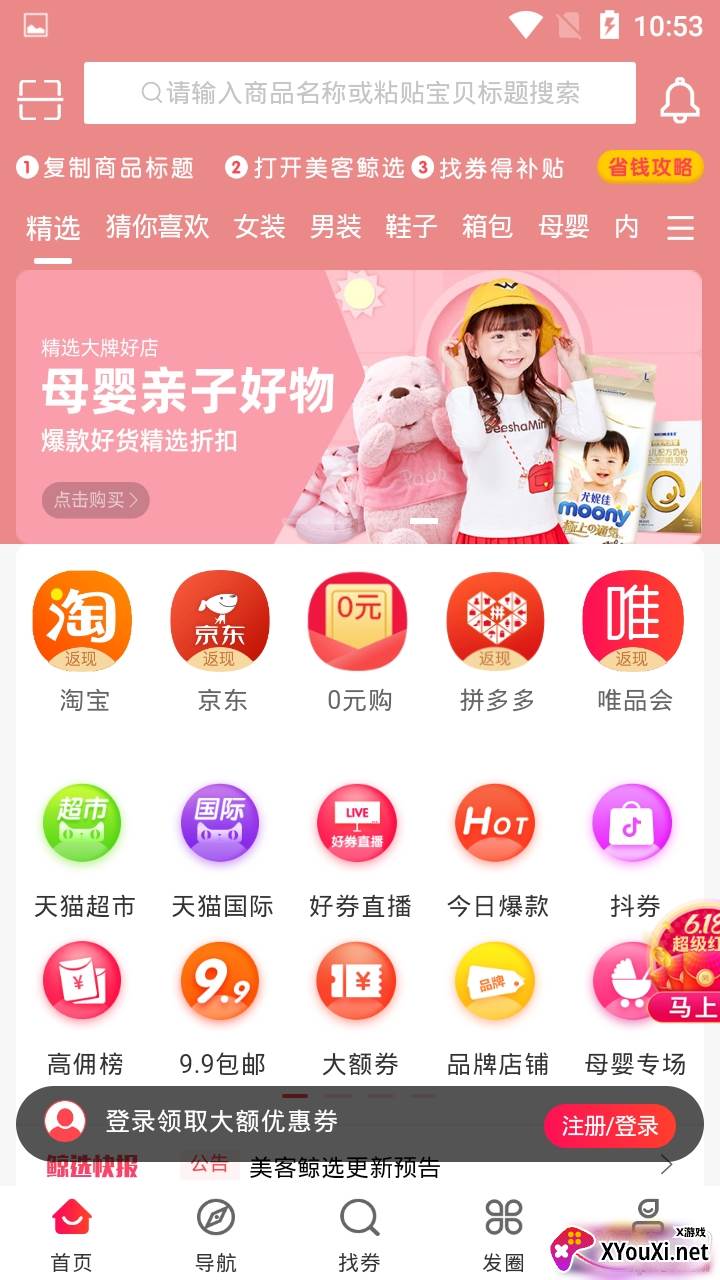Select the 鞋子 category tab

(411, 227)
